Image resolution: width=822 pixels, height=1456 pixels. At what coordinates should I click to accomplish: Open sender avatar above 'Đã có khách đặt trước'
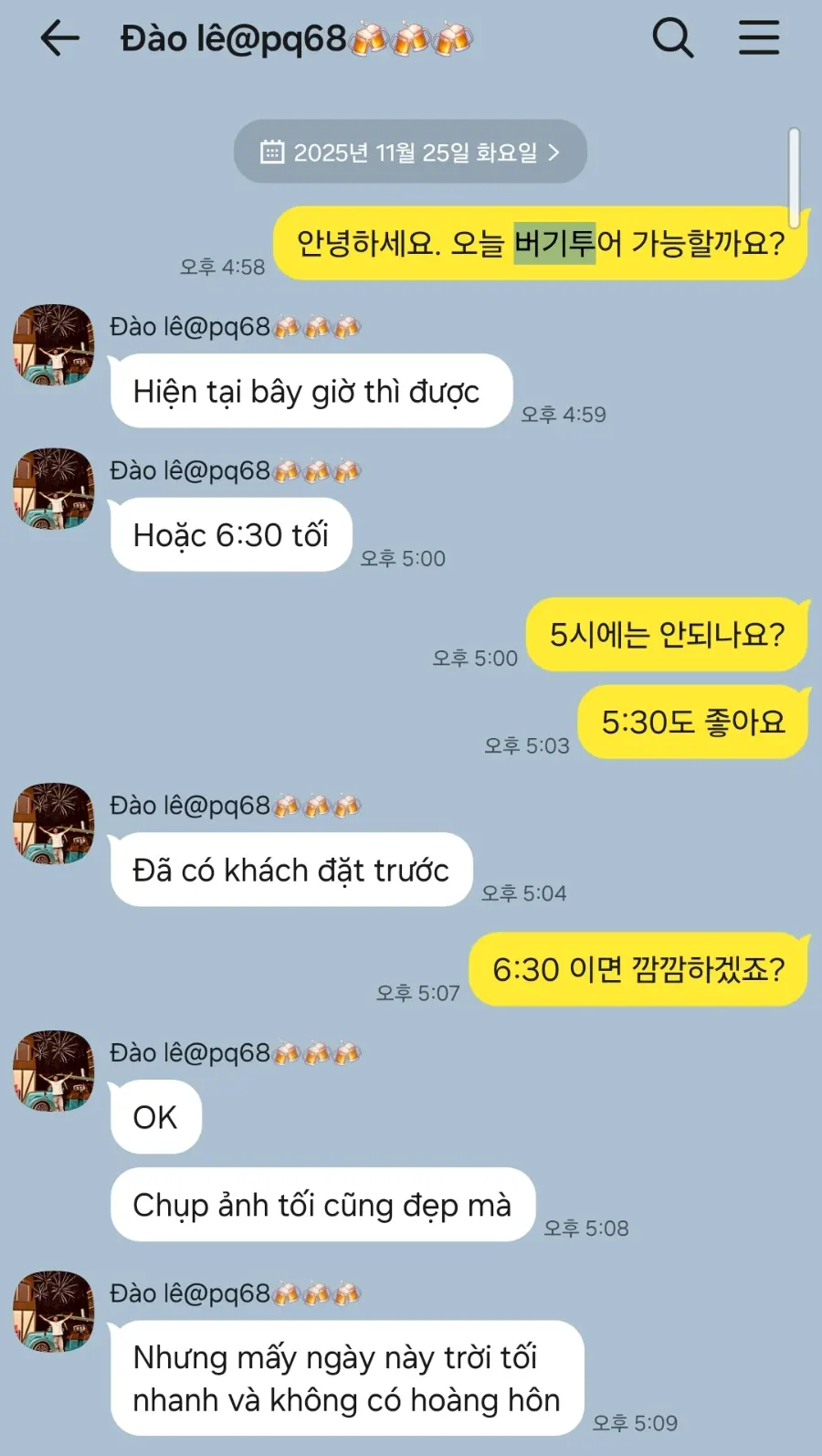[53, 824]
